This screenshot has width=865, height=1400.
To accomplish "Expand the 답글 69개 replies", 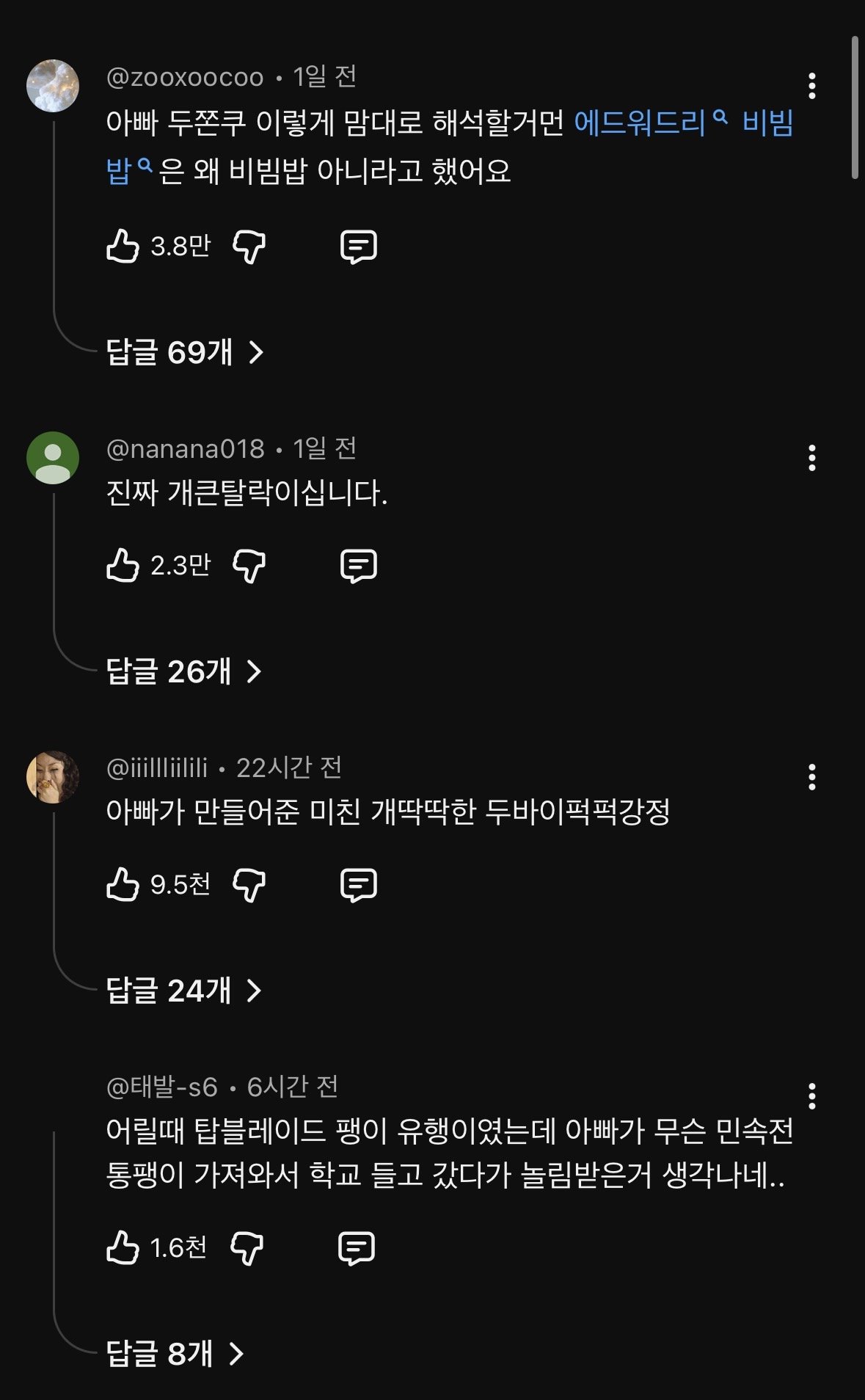I will coord(184,352).
